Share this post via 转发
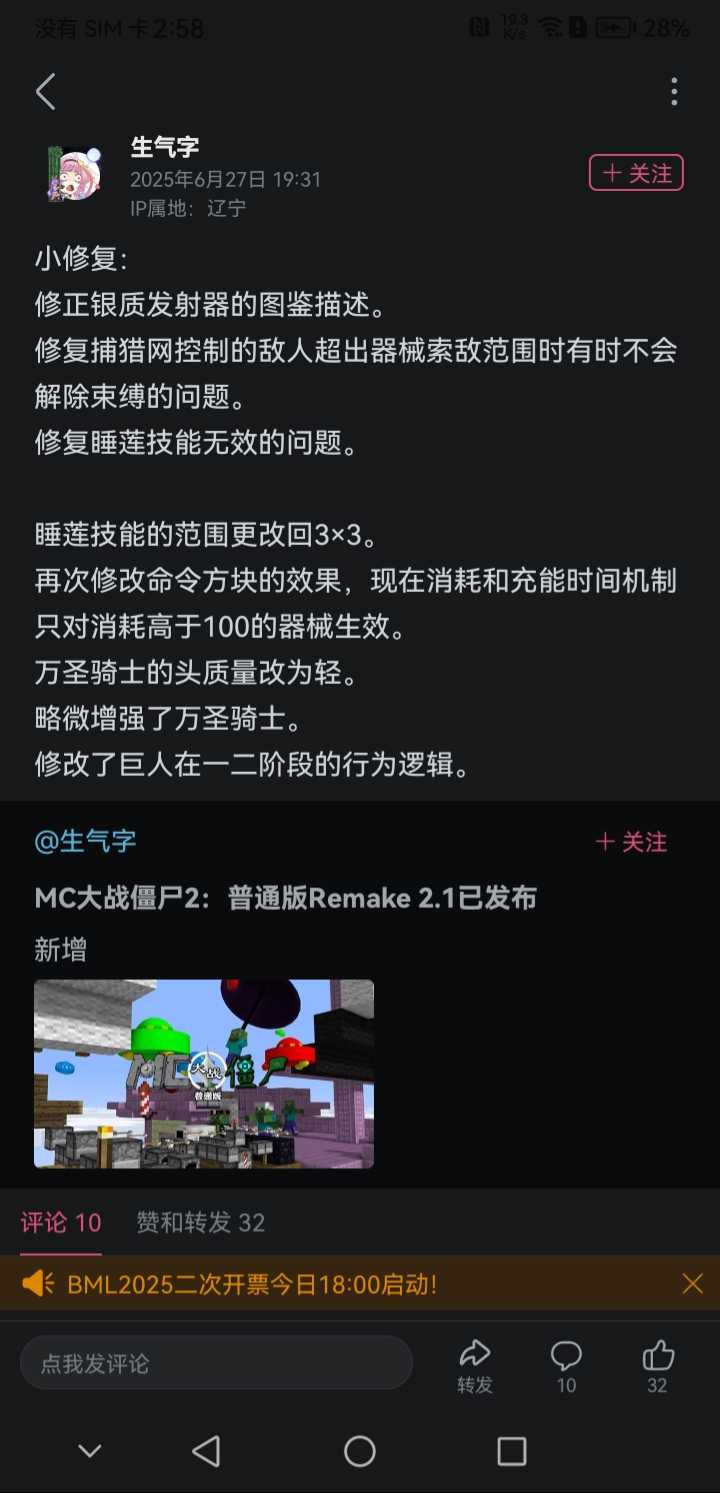The image size is (720, 1493). coord(475,1367)
